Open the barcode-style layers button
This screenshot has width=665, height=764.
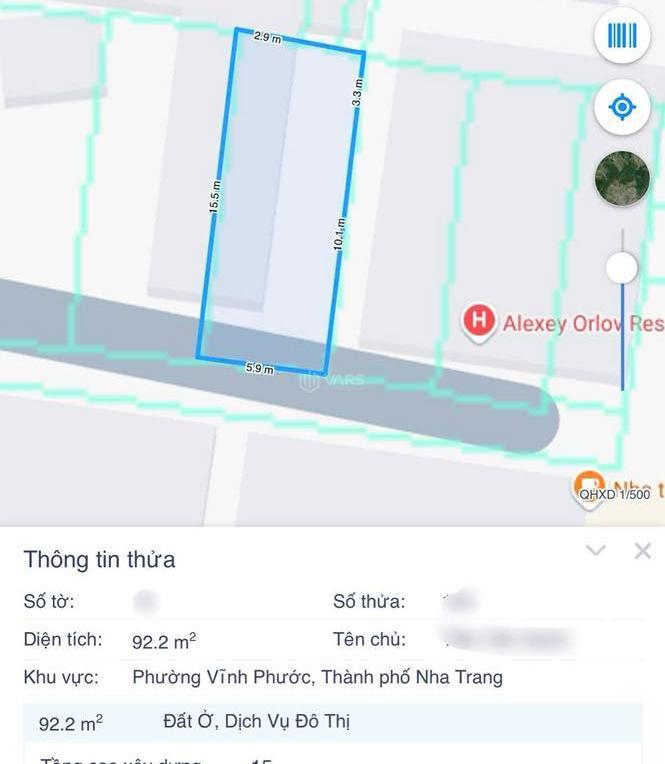coord(622,37)
